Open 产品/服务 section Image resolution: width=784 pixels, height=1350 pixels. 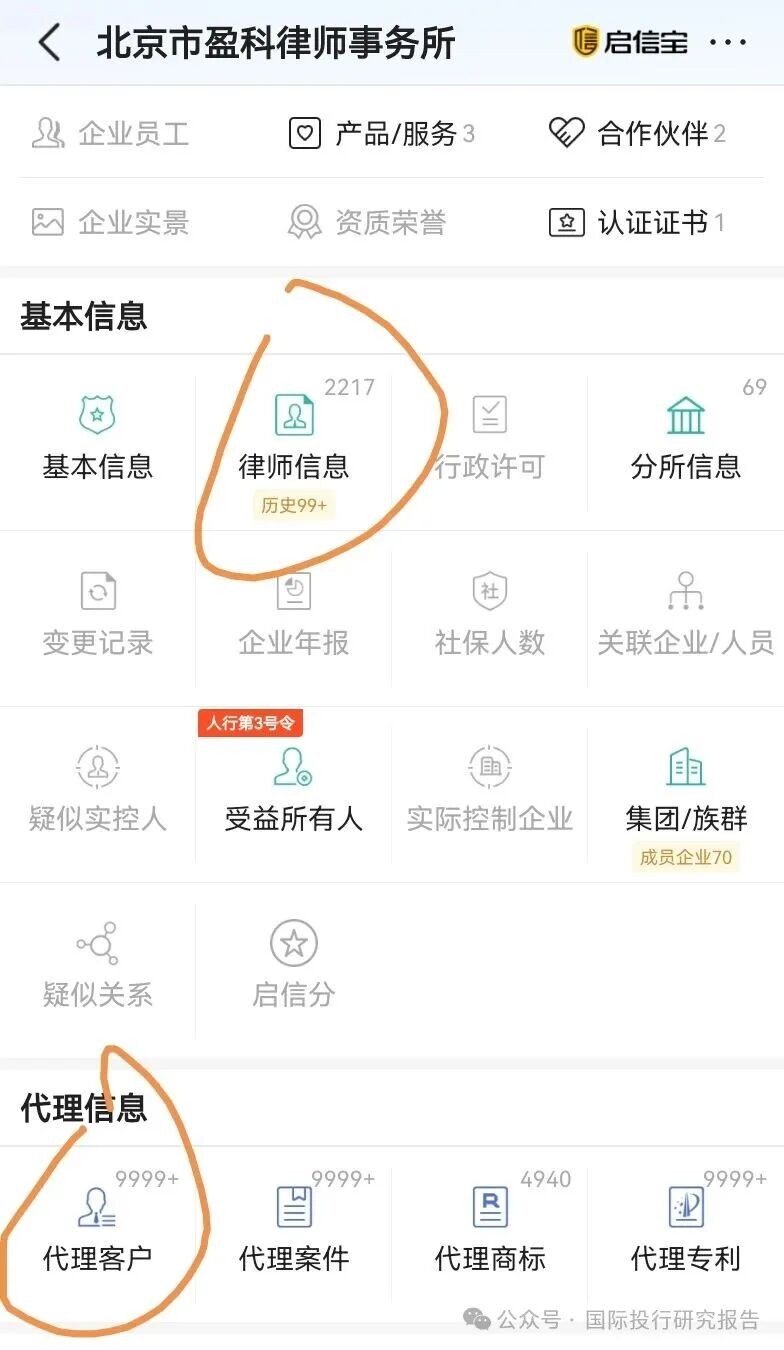381,133
